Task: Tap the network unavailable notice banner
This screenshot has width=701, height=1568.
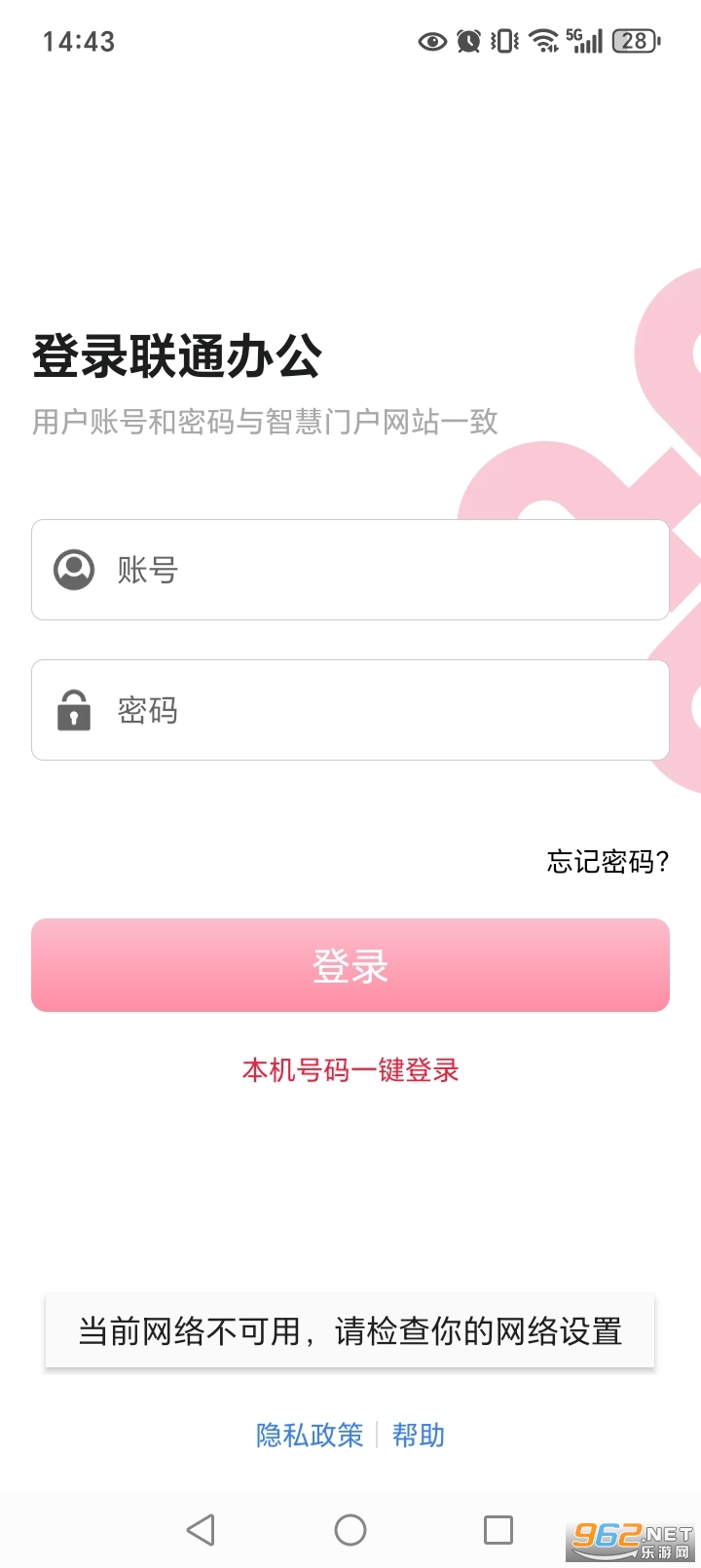Action: pos(350,1331)
